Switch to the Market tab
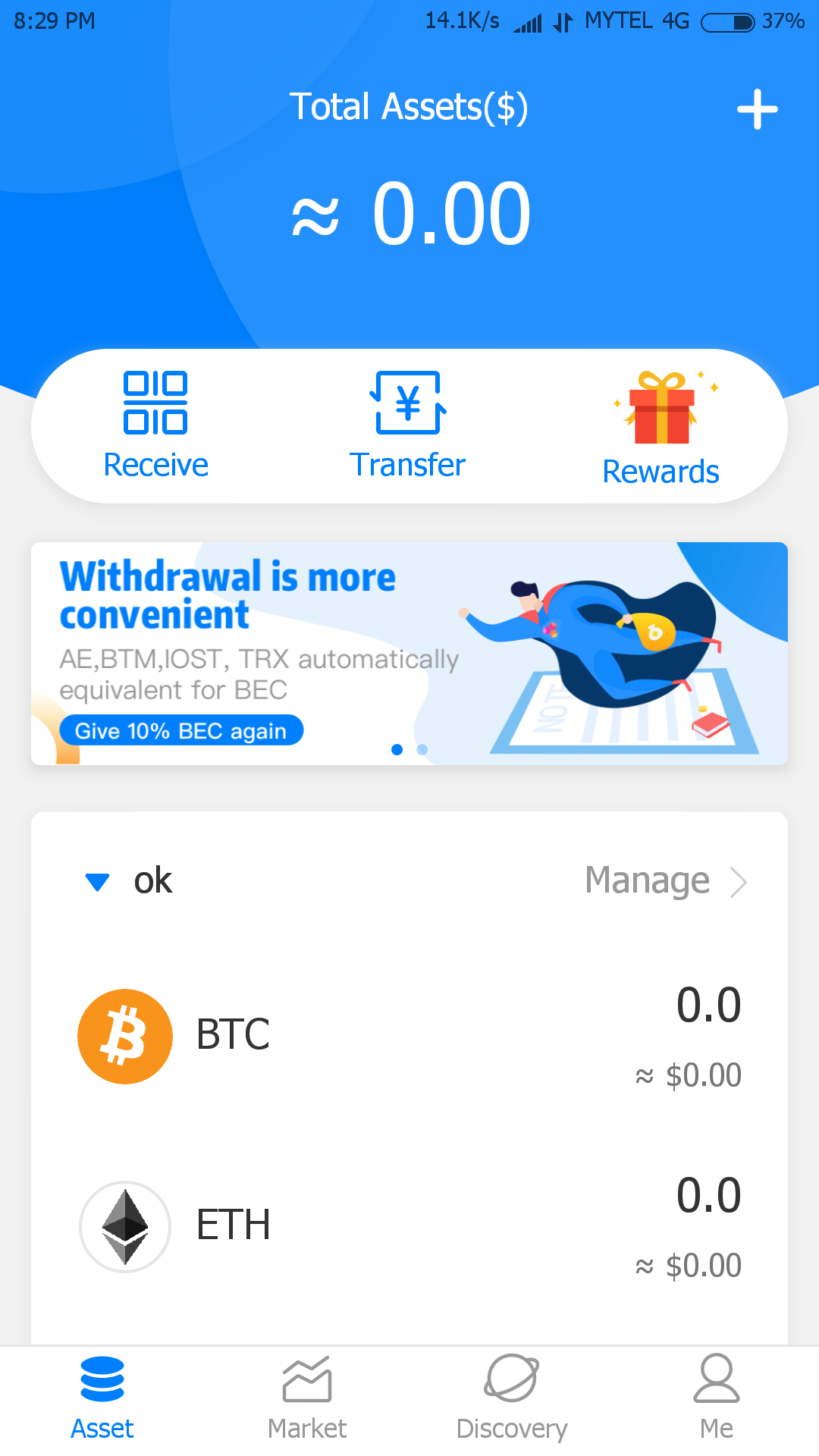 tap(307, 1399)
